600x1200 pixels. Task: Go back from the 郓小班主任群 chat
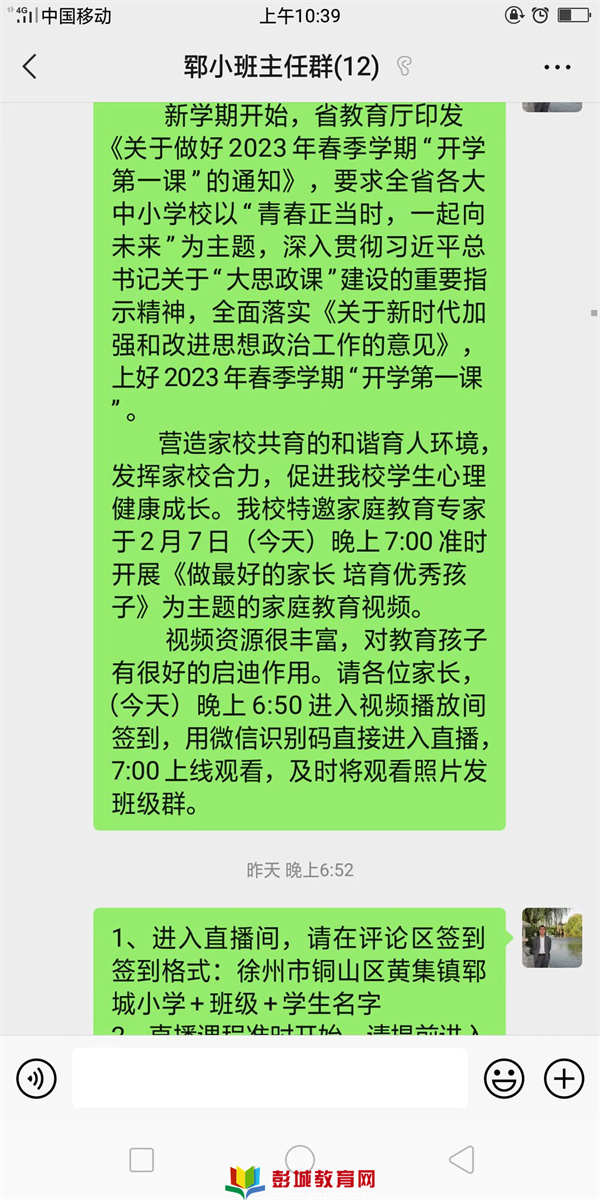[x=29, y=67]
